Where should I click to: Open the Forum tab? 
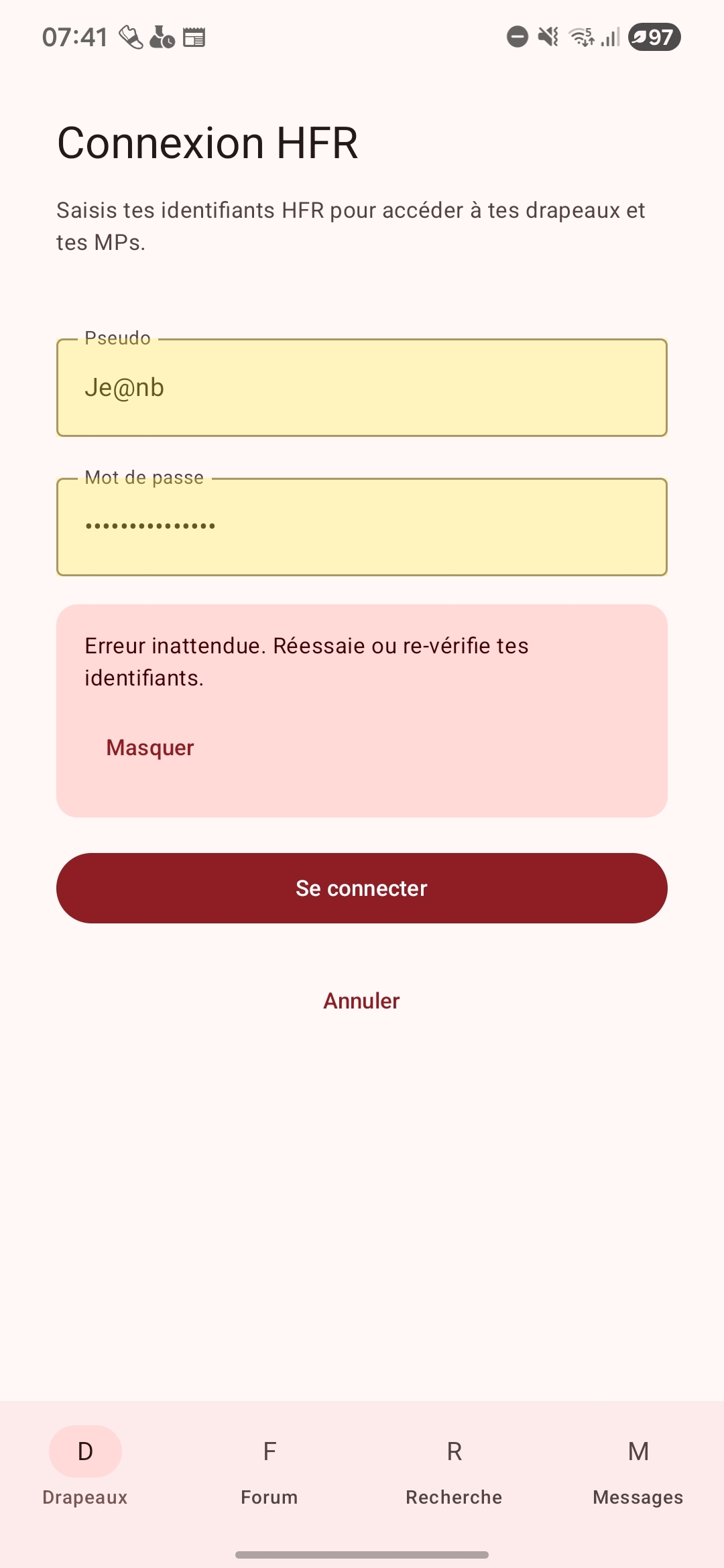(x=269, y=1467)
